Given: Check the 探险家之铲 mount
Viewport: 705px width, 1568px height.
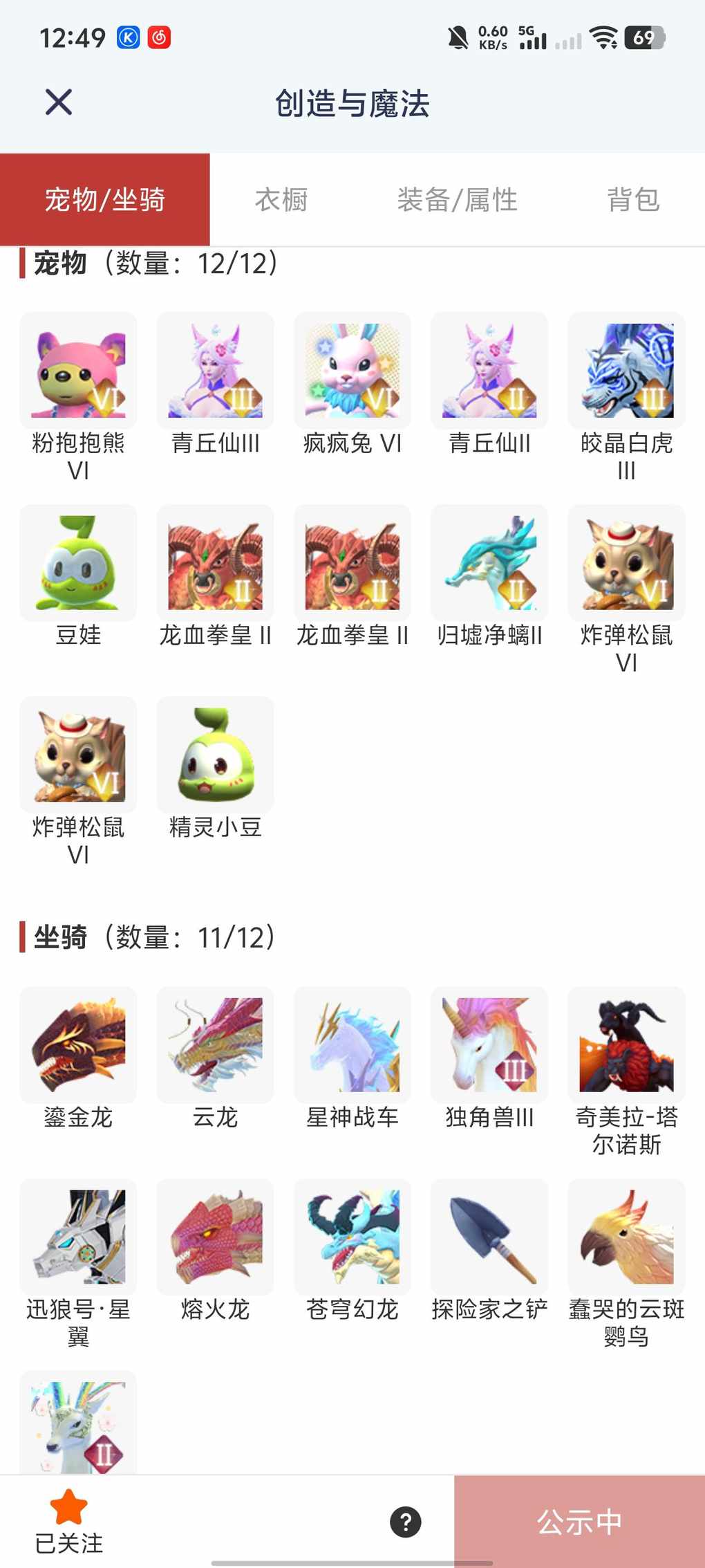Looking at the screenshot, I should click(x=489, y=1237).
